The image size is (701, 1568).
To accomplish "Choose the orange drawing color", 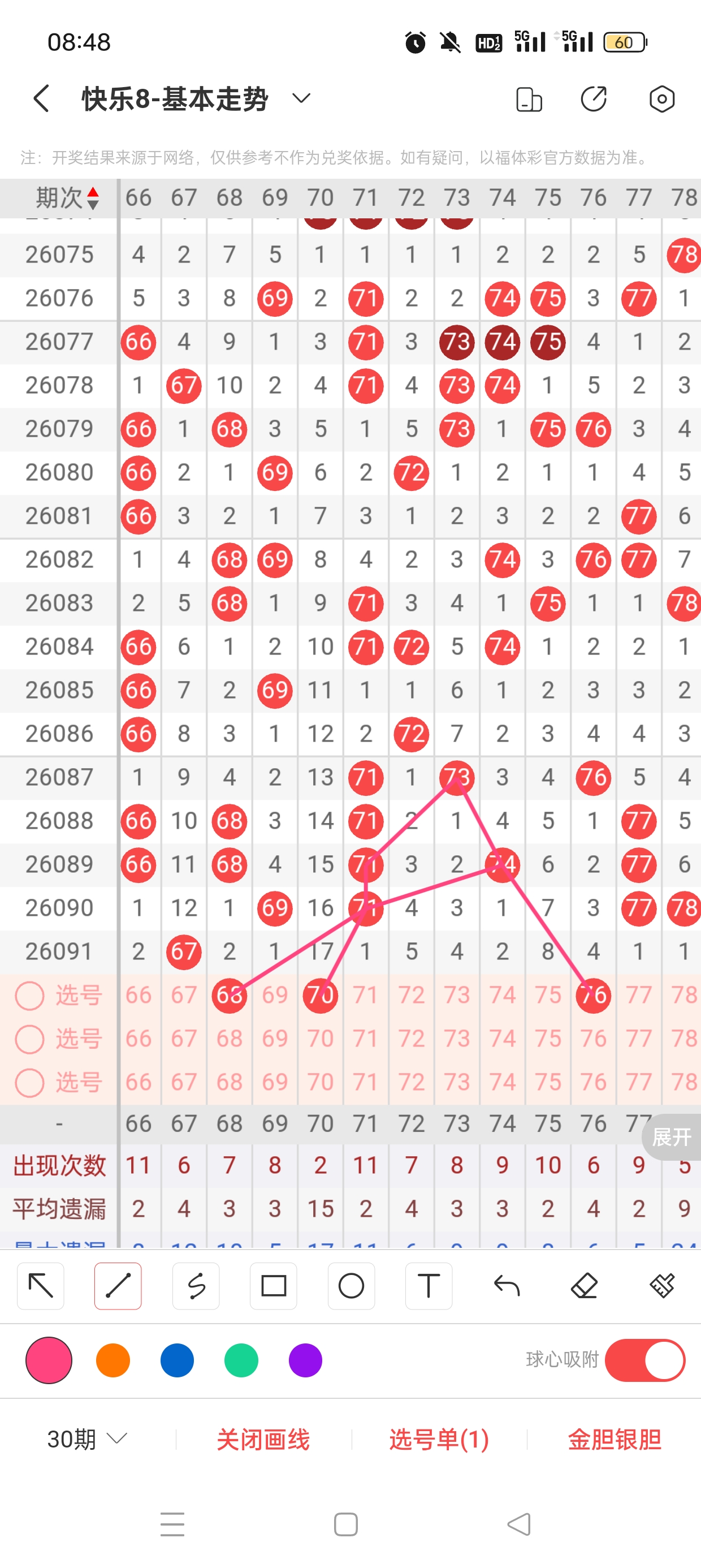I will 113,1360.
